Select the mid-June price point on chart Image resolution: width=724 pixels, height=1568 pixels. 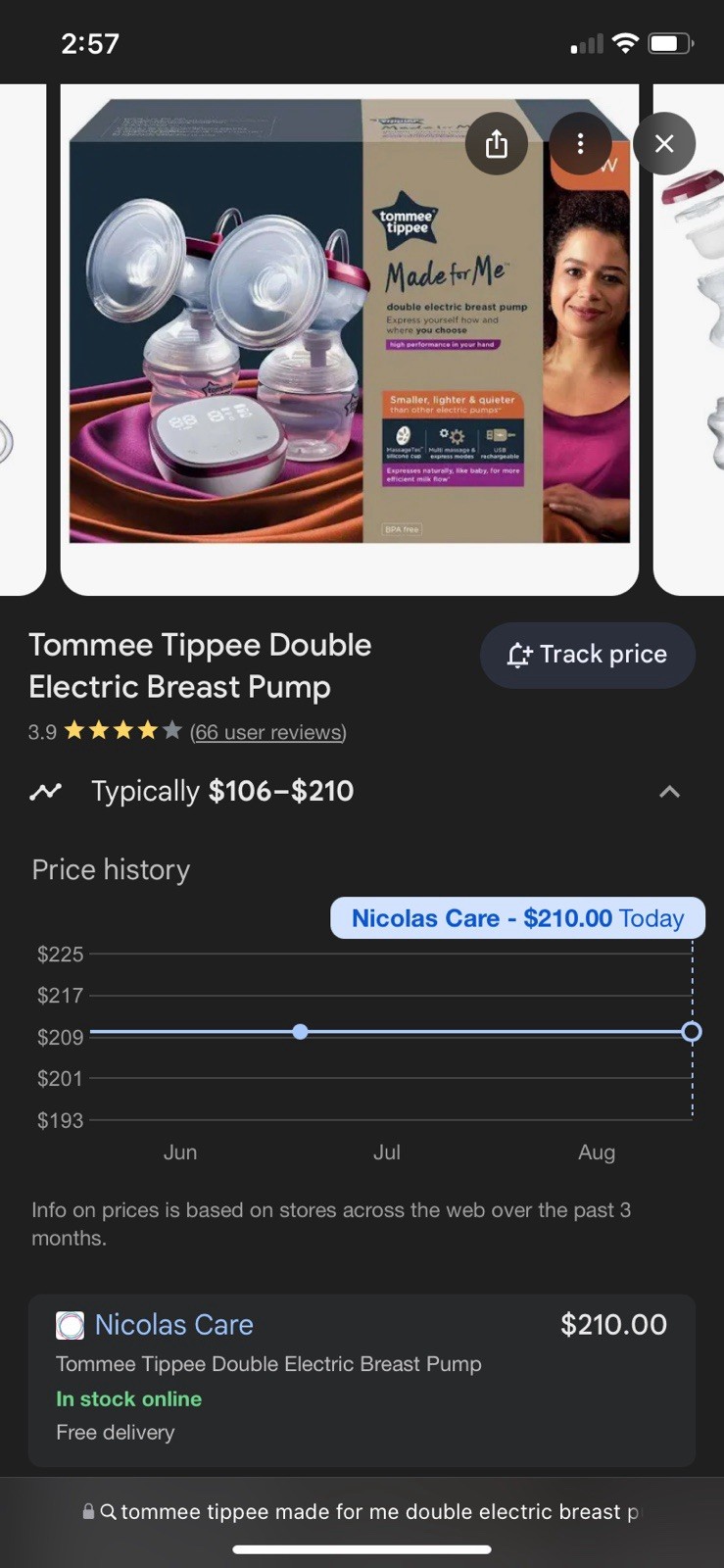(x=300, y=1032)
